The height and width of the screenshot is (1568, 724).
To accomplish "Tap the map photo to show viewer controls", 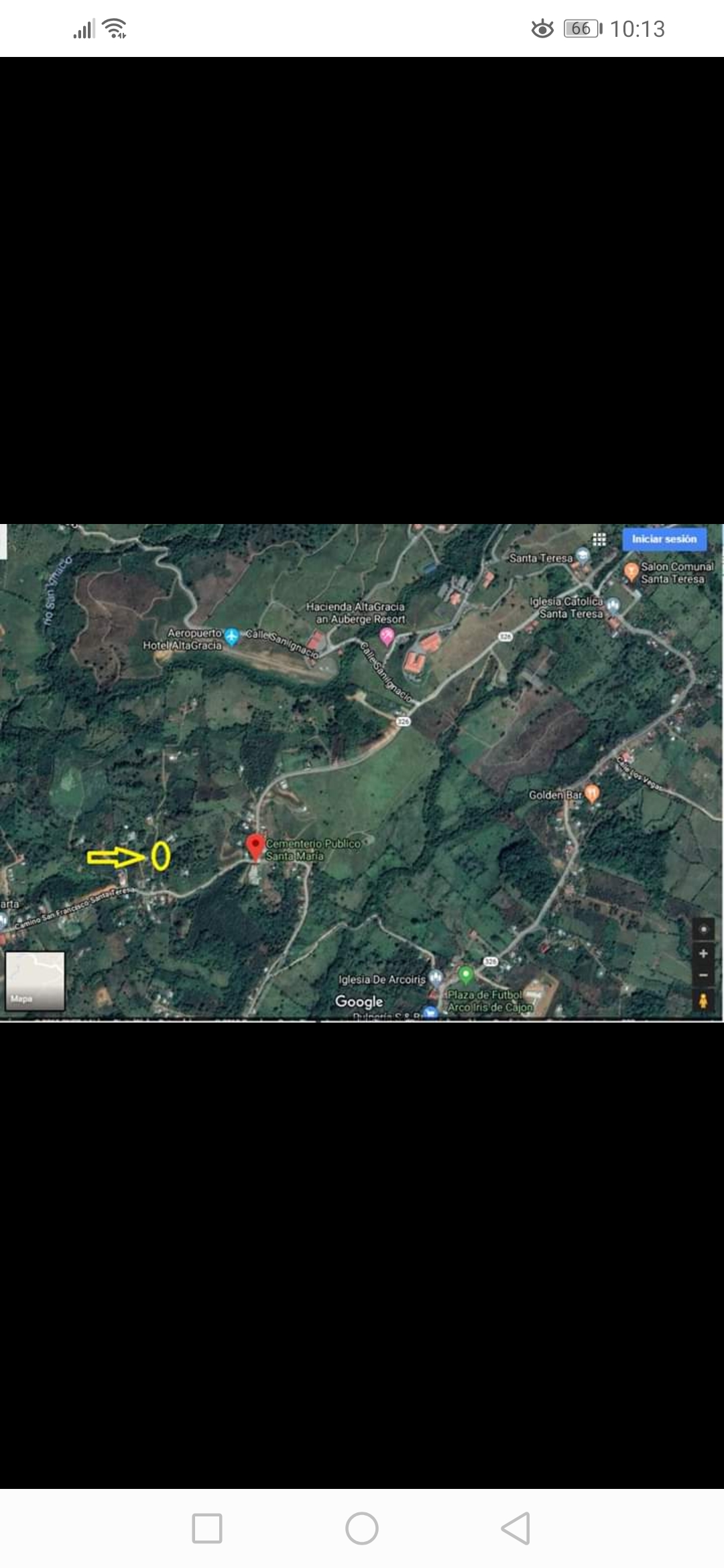I will (362, 772).
